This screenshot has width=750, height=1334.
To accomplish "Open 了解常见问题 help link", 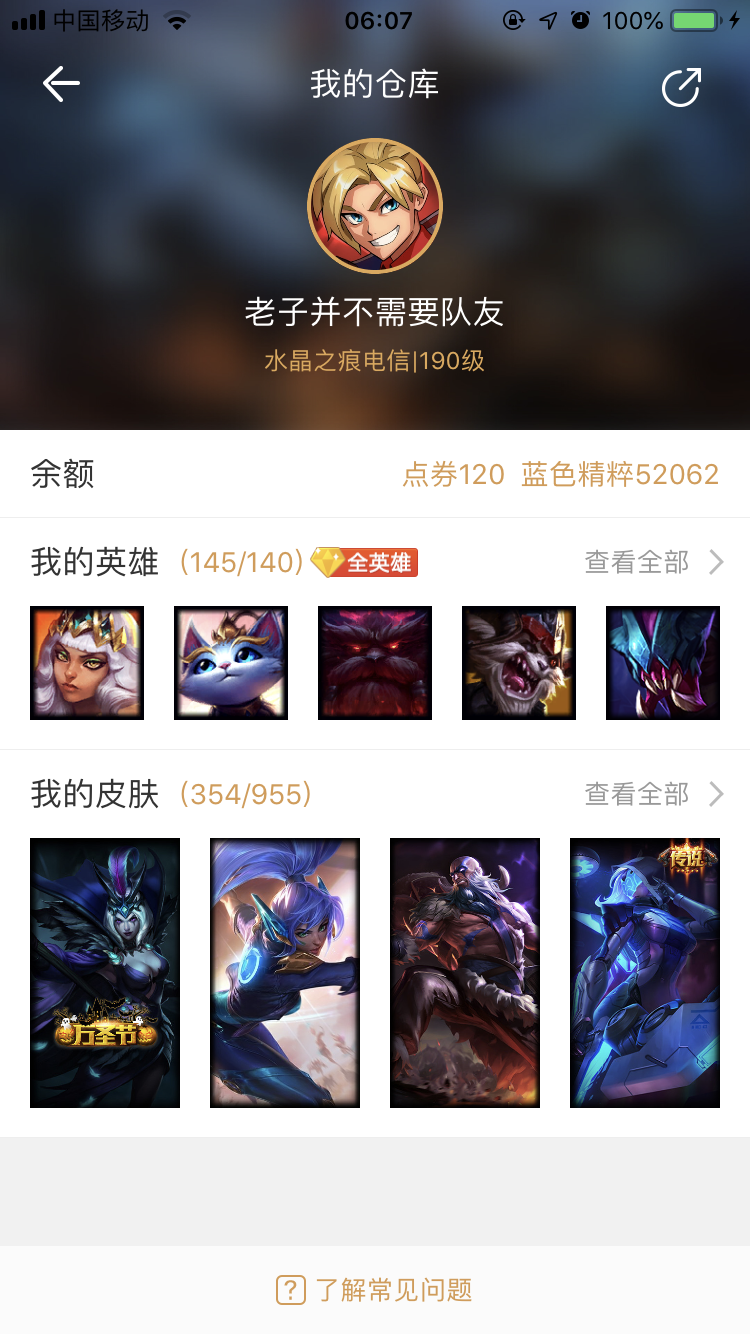I will point(374,1290).
